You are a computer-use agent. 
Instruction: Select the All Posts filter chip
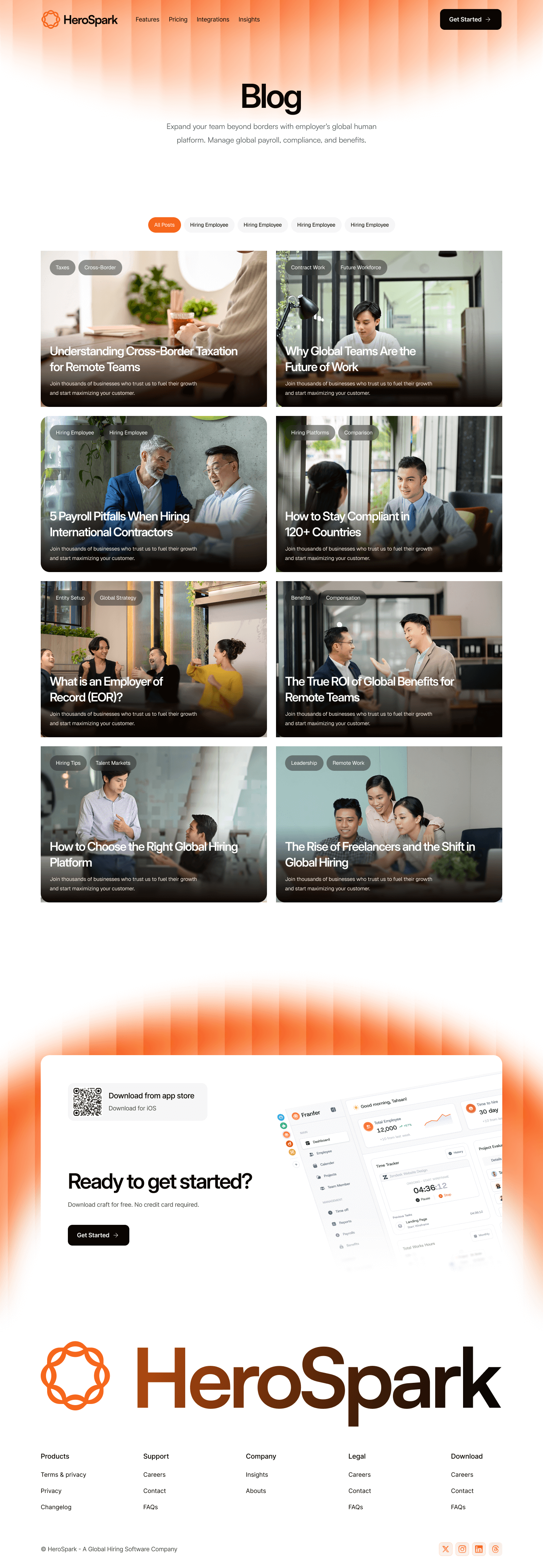pyautogui.click(x=164, y=225)
